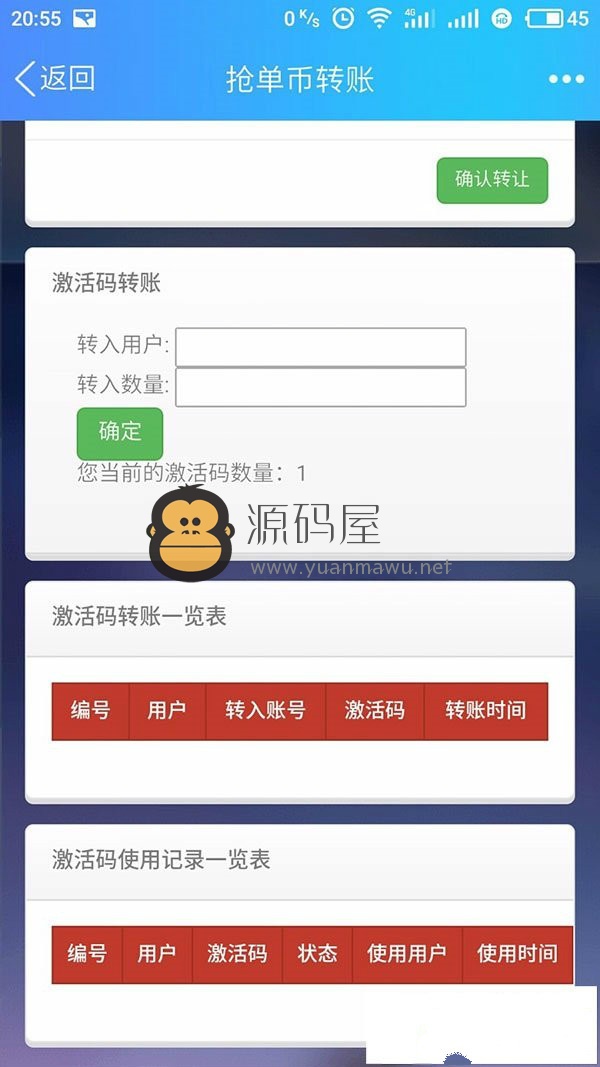Open the three-dot overflow menu
This screenshot has height=1067, width=600.
[x=566, y=80]
